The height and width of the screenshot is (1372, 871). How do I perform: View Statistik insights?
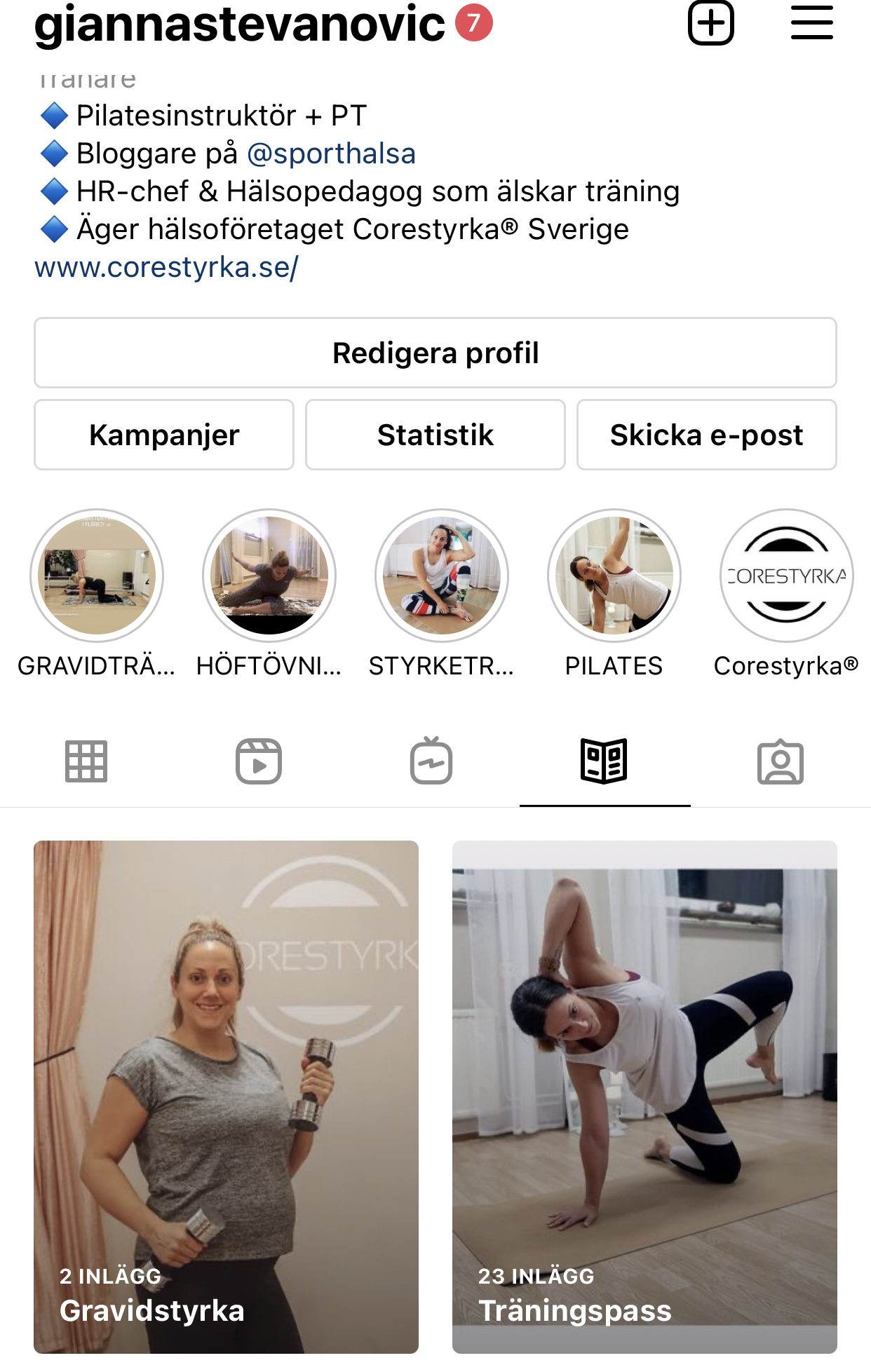[435, 435]
